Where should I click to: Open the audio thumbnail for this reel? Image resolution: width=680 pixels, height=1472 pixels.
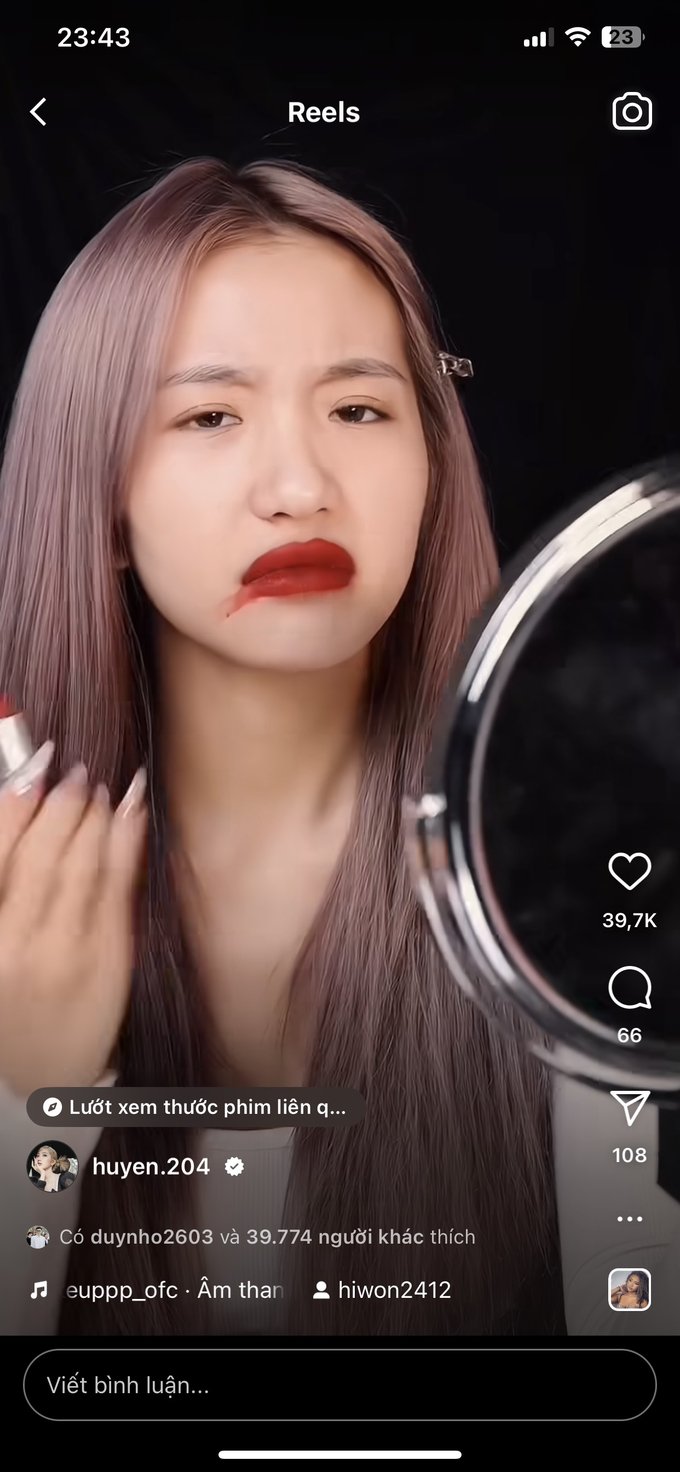coord(629,1290)
